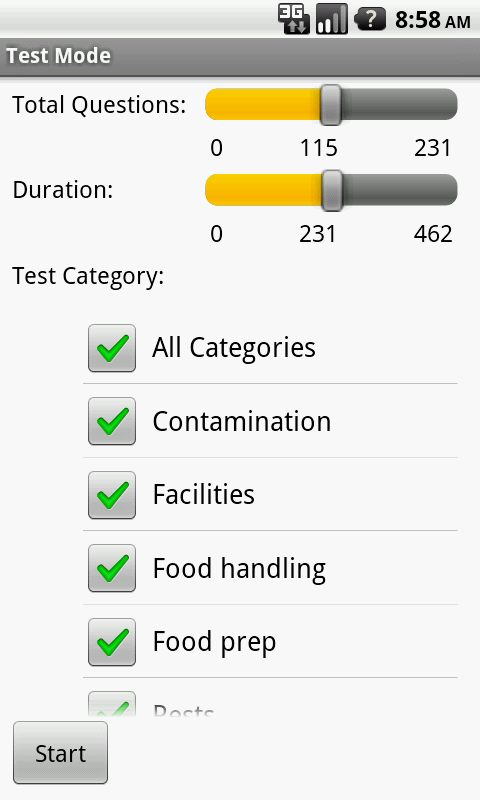Start the test
Image resolution: width=480 pixels, height=800 pixels.
(60, 753)
